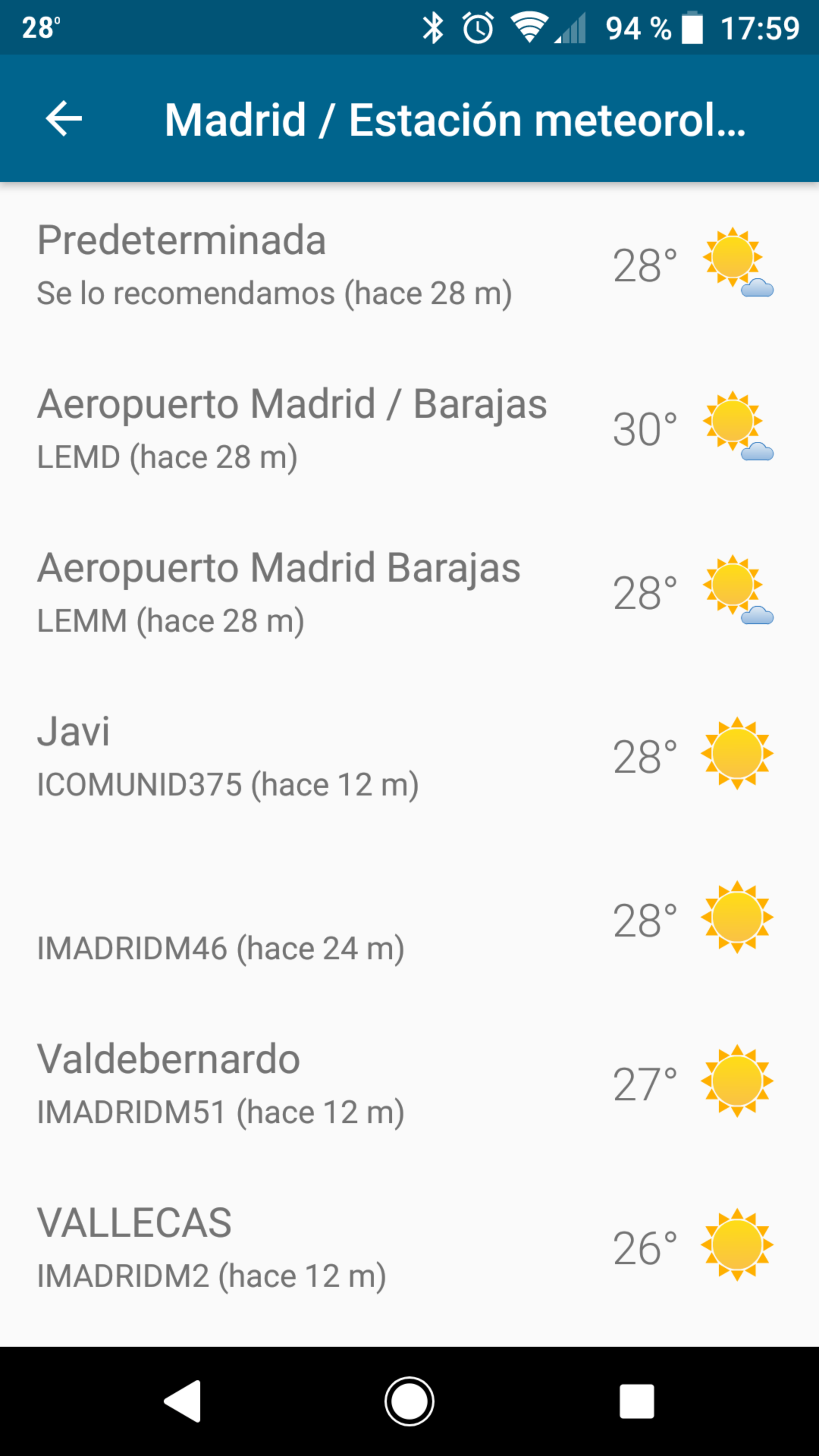
Task: Open the recent apps overview
Action: coord(637,1401)
